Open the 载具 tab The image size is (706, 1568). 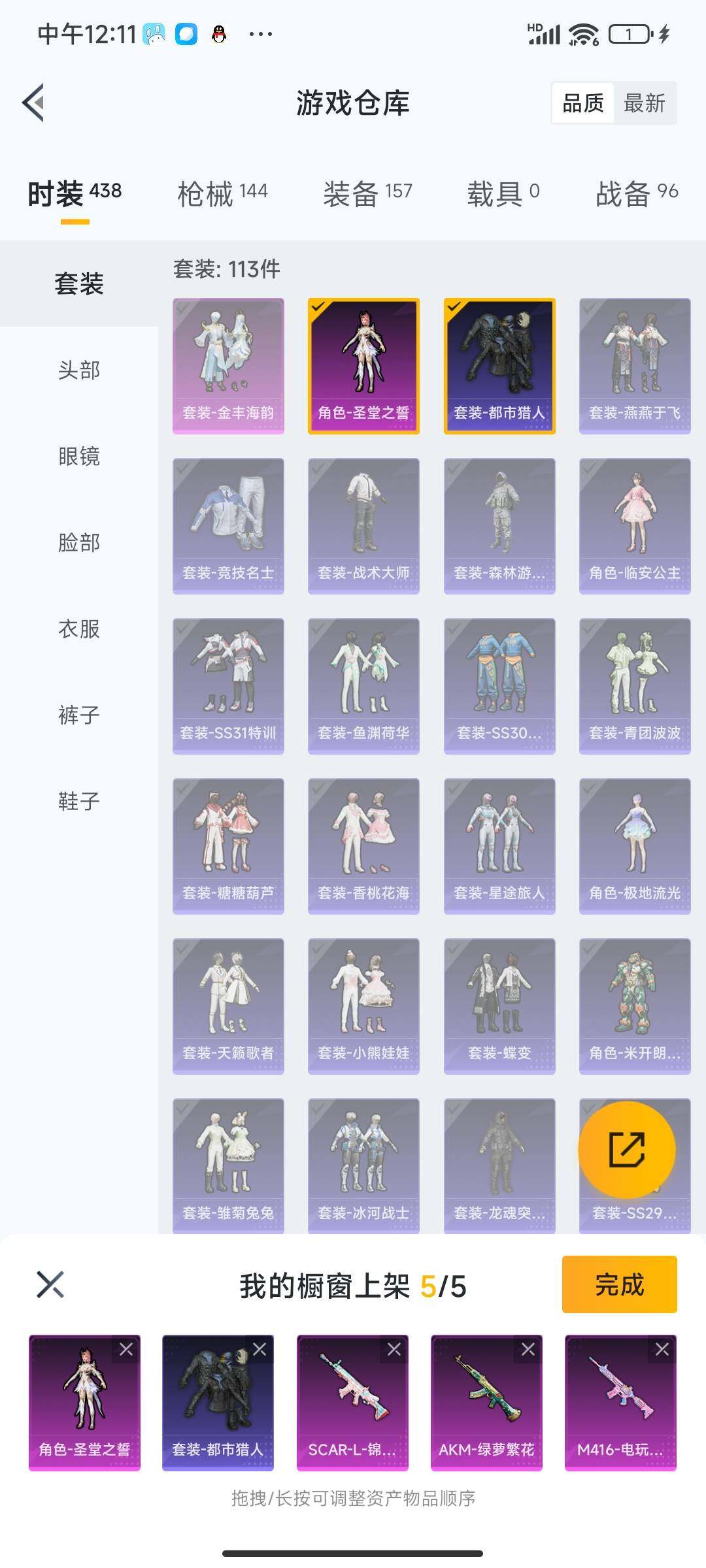click(503, 193)
